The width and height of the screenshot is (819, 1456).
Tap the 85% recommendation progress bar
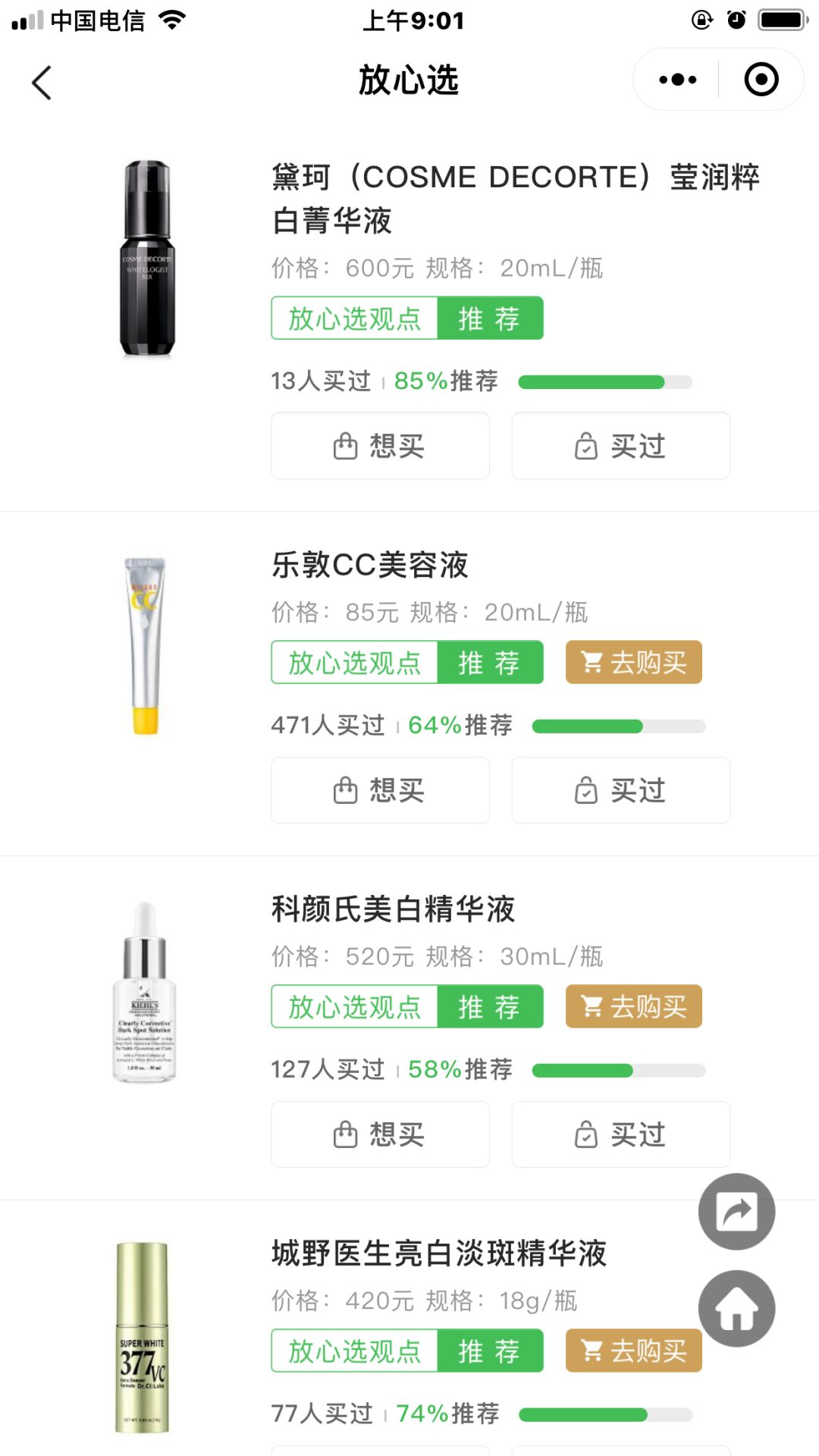click(603, 381)
